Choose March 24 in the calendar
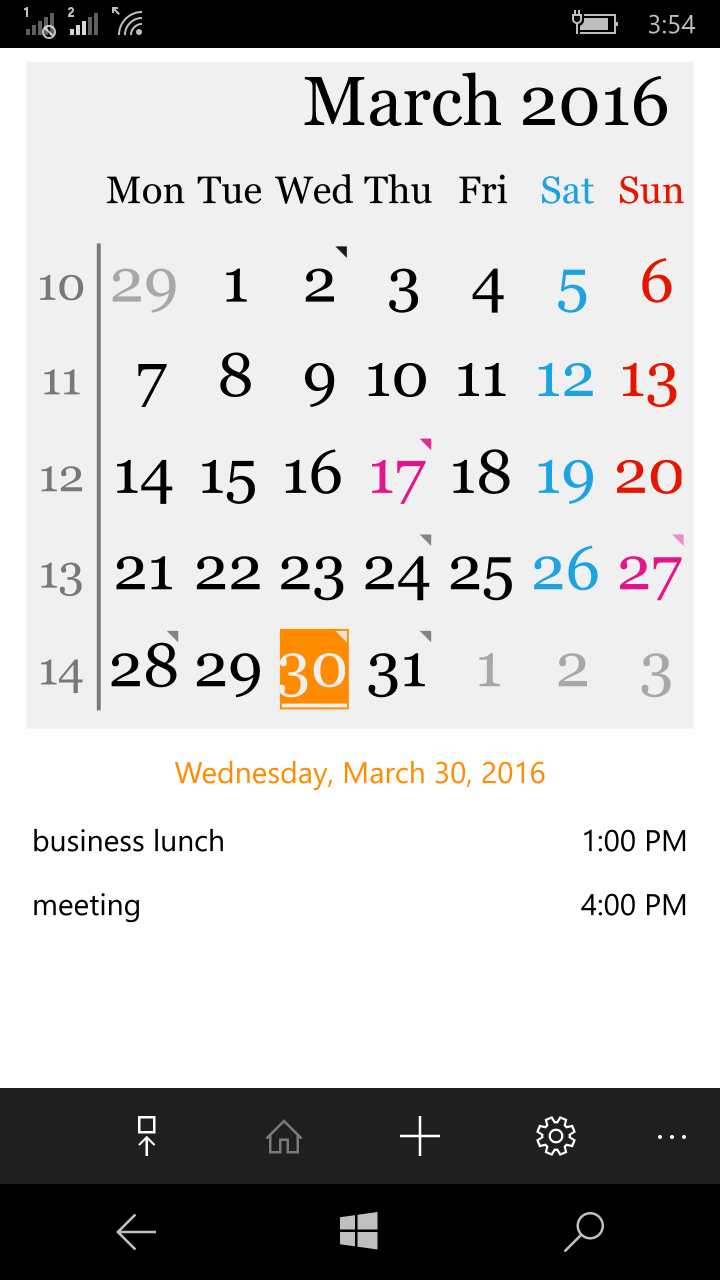This screenshot has width=720, height=1280. pyautogui.click(x=398, y=573)
